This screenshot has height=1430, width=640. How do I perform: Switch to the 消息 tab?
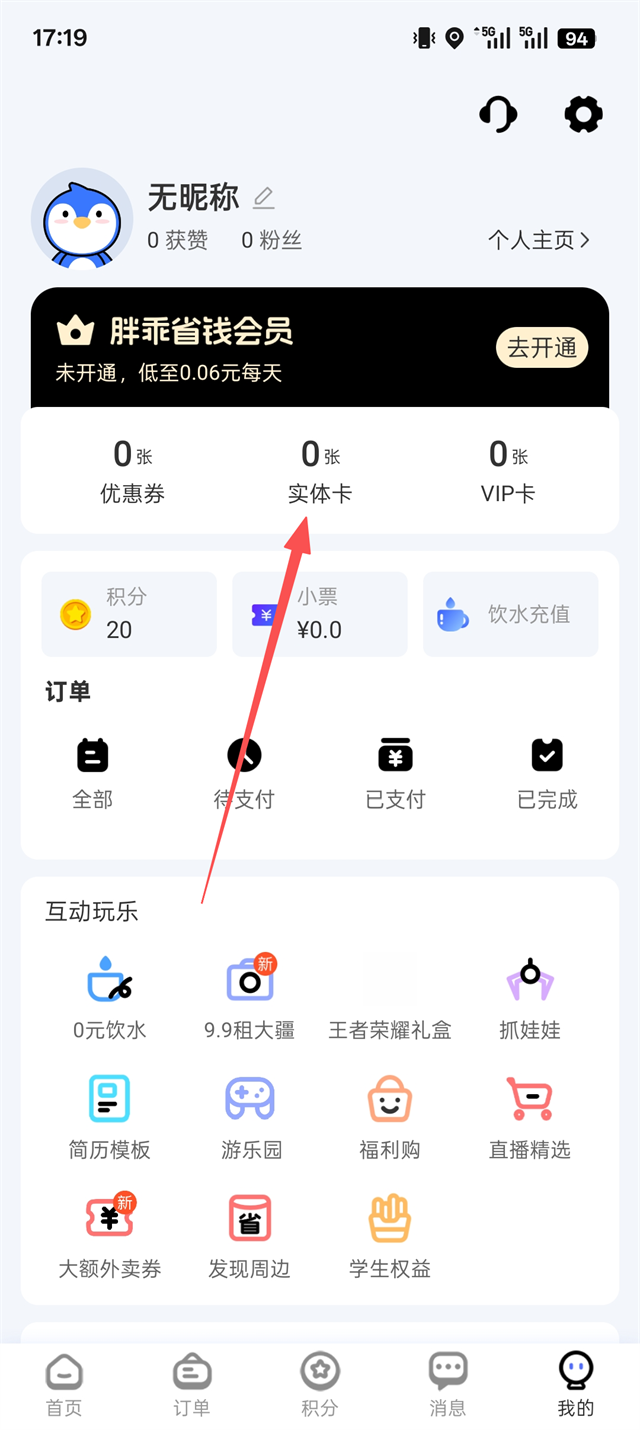448,1386
